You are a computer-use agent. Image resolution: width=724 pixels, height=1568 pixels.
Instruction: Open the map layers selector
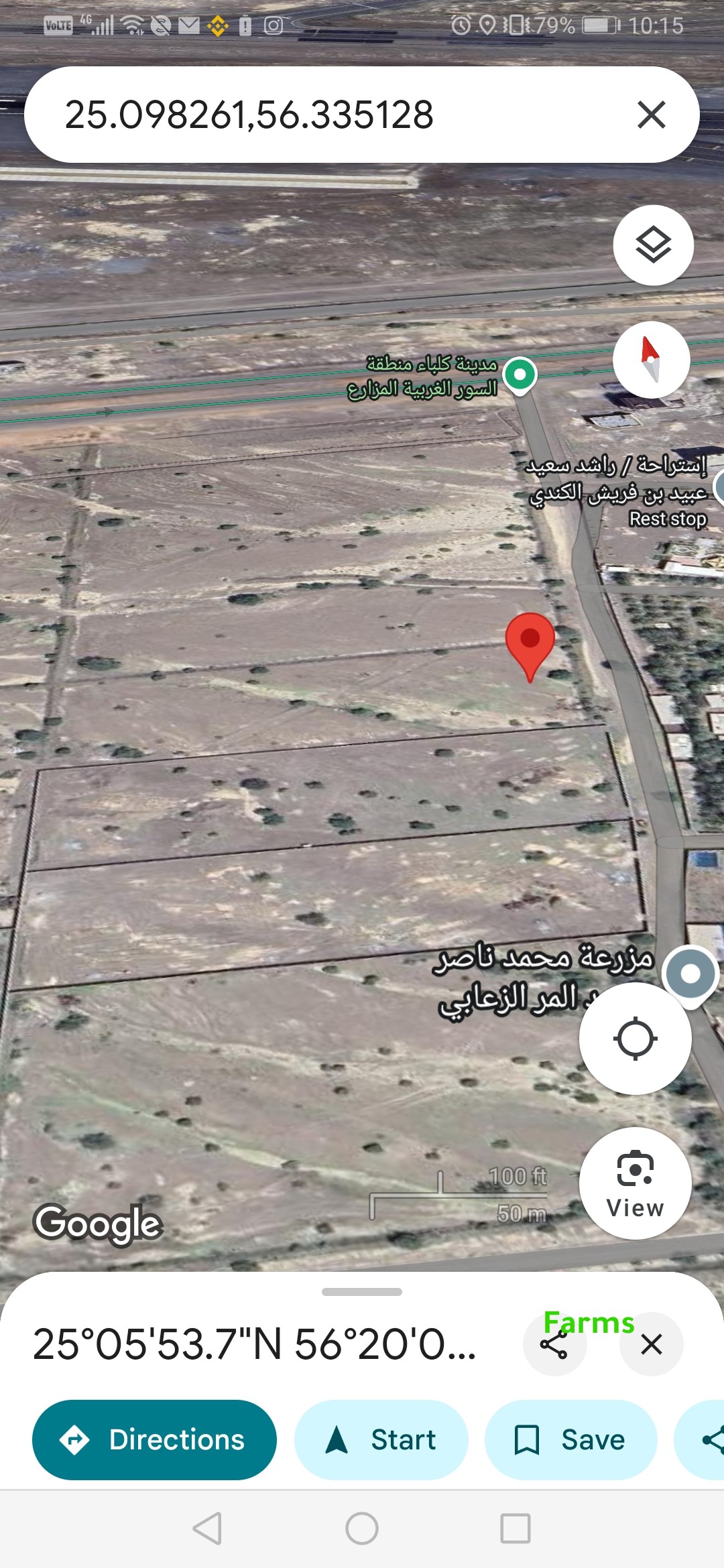tap(653, 245)
